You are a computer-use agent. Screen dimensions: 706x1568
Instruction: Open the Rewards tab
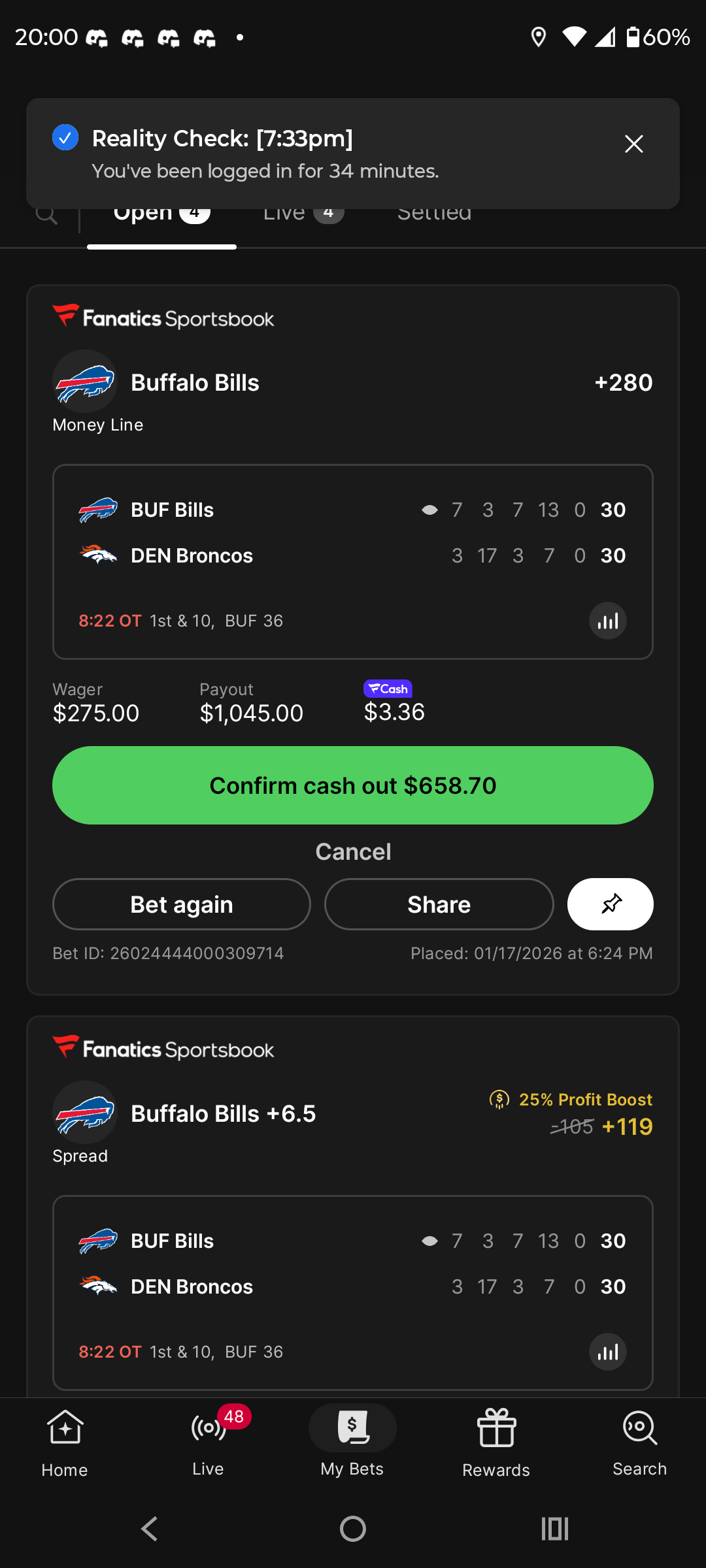click(496, 1443)
